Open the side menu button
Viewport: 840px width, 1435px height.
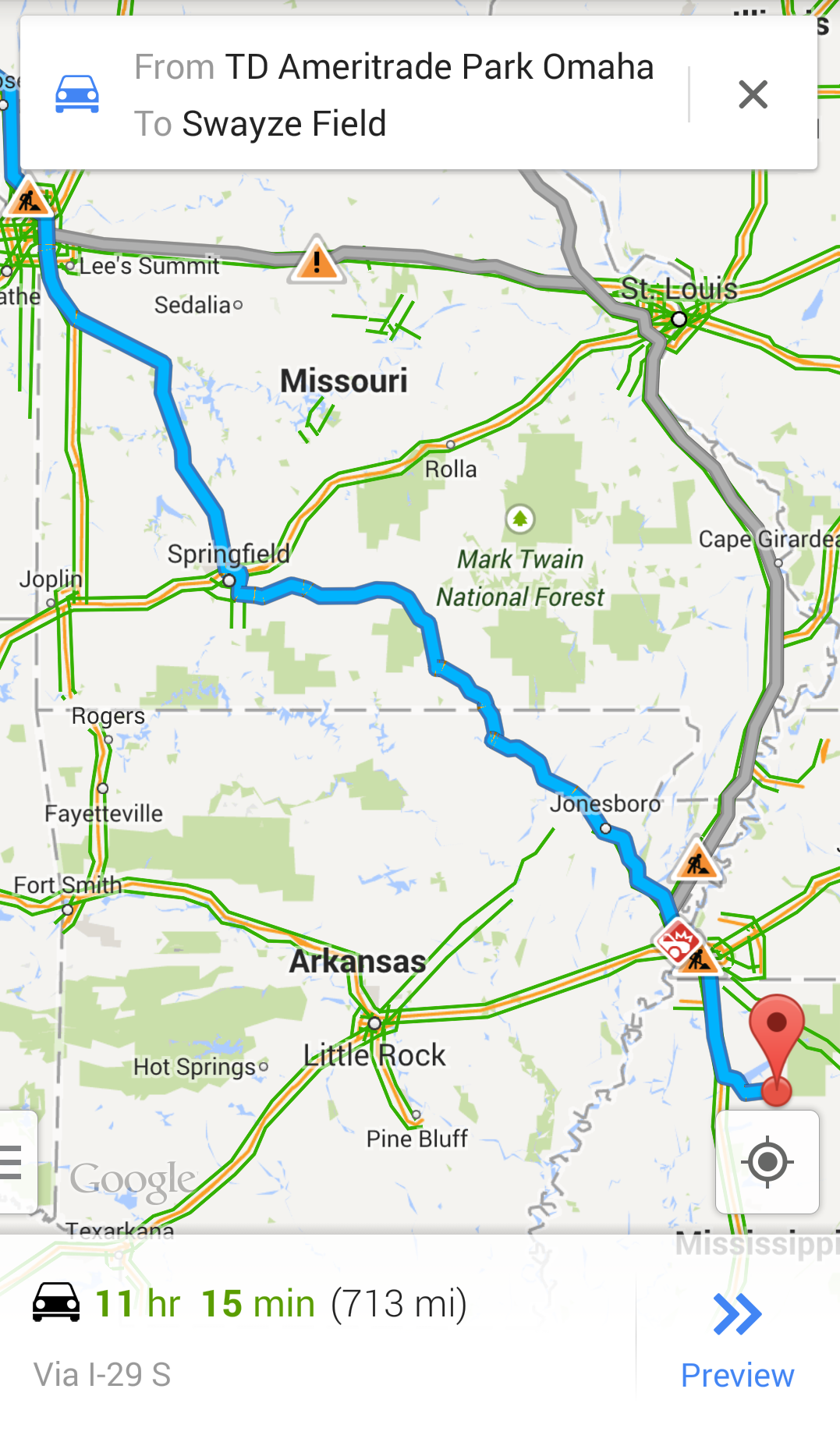(x=16, y=1162)
